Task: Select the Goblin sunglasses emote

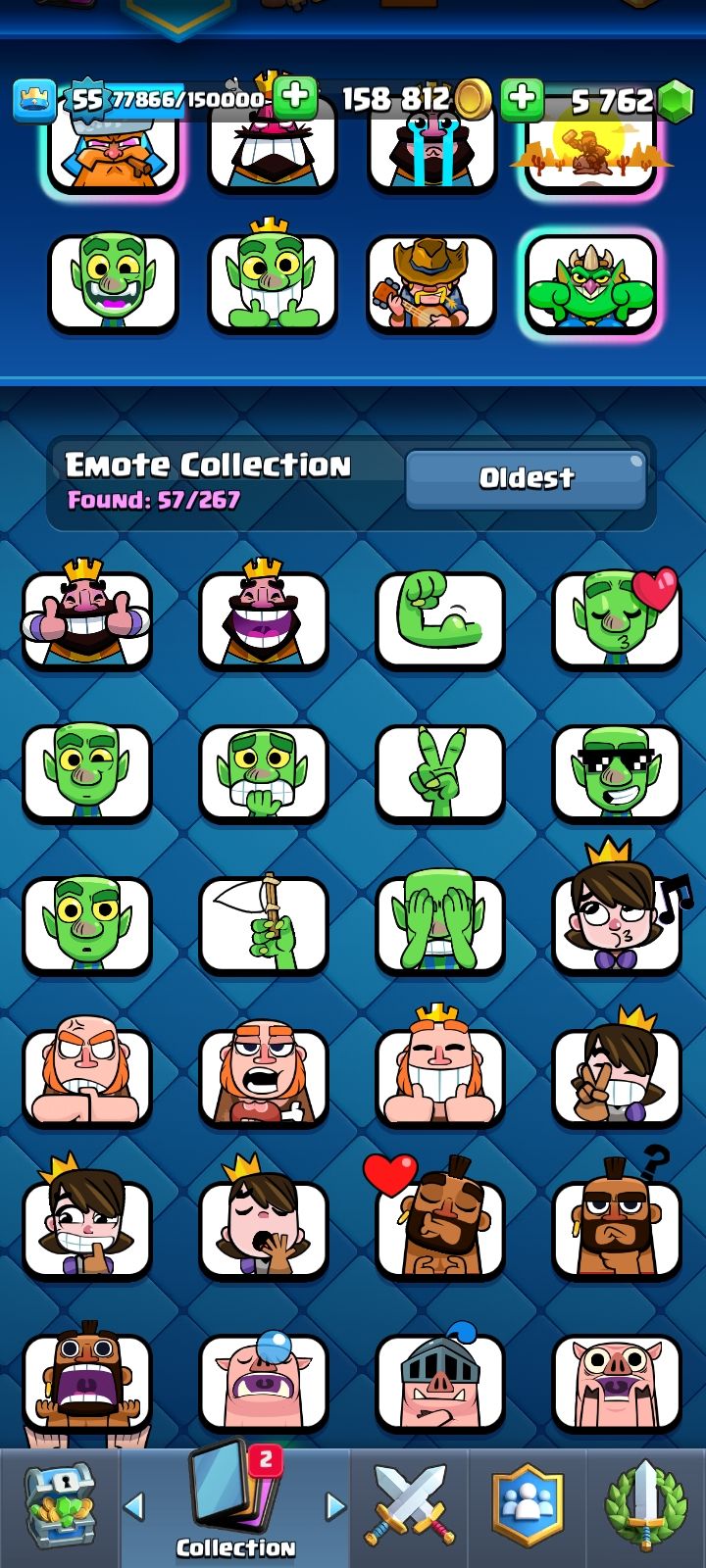Action: point(616,772)
